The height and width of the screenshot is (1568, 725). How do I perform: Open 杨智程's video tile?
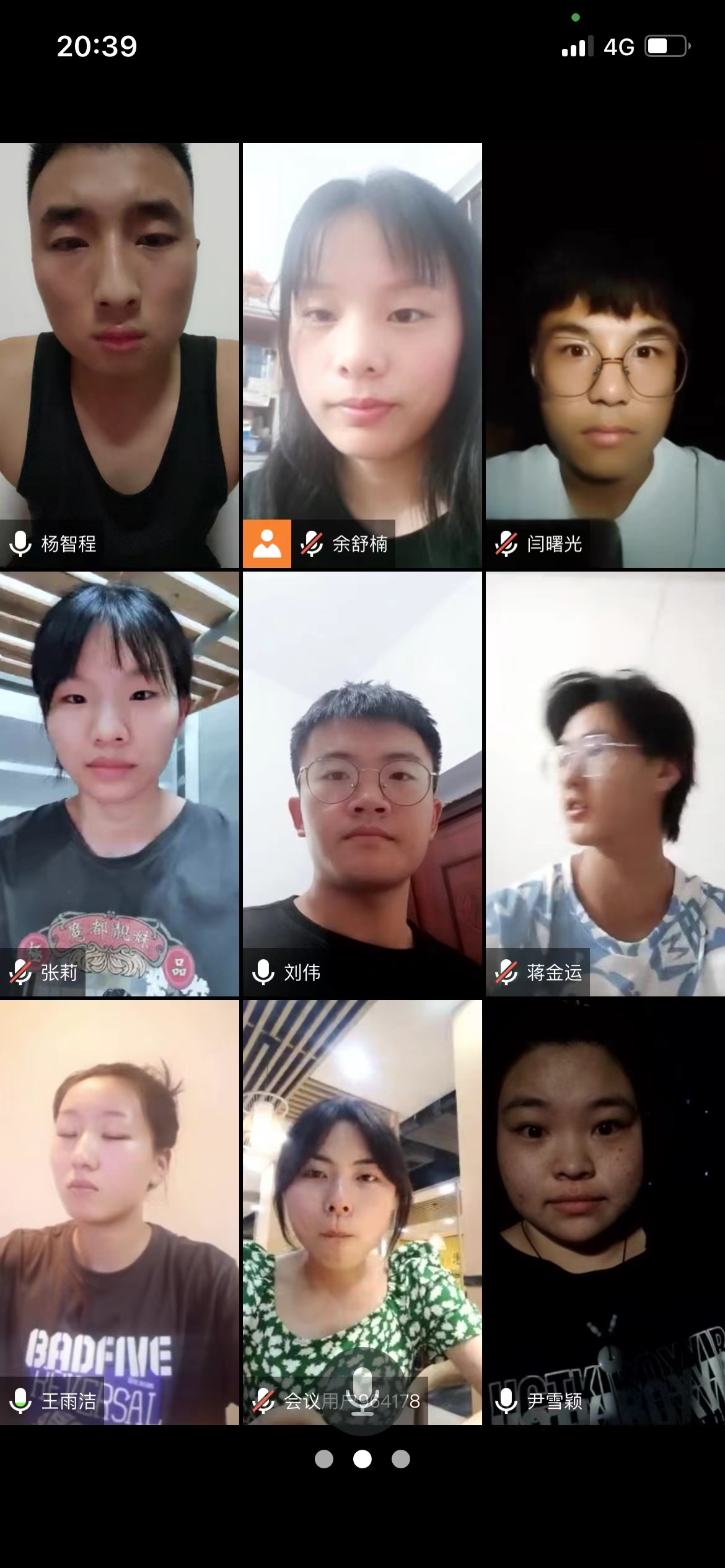119,355
